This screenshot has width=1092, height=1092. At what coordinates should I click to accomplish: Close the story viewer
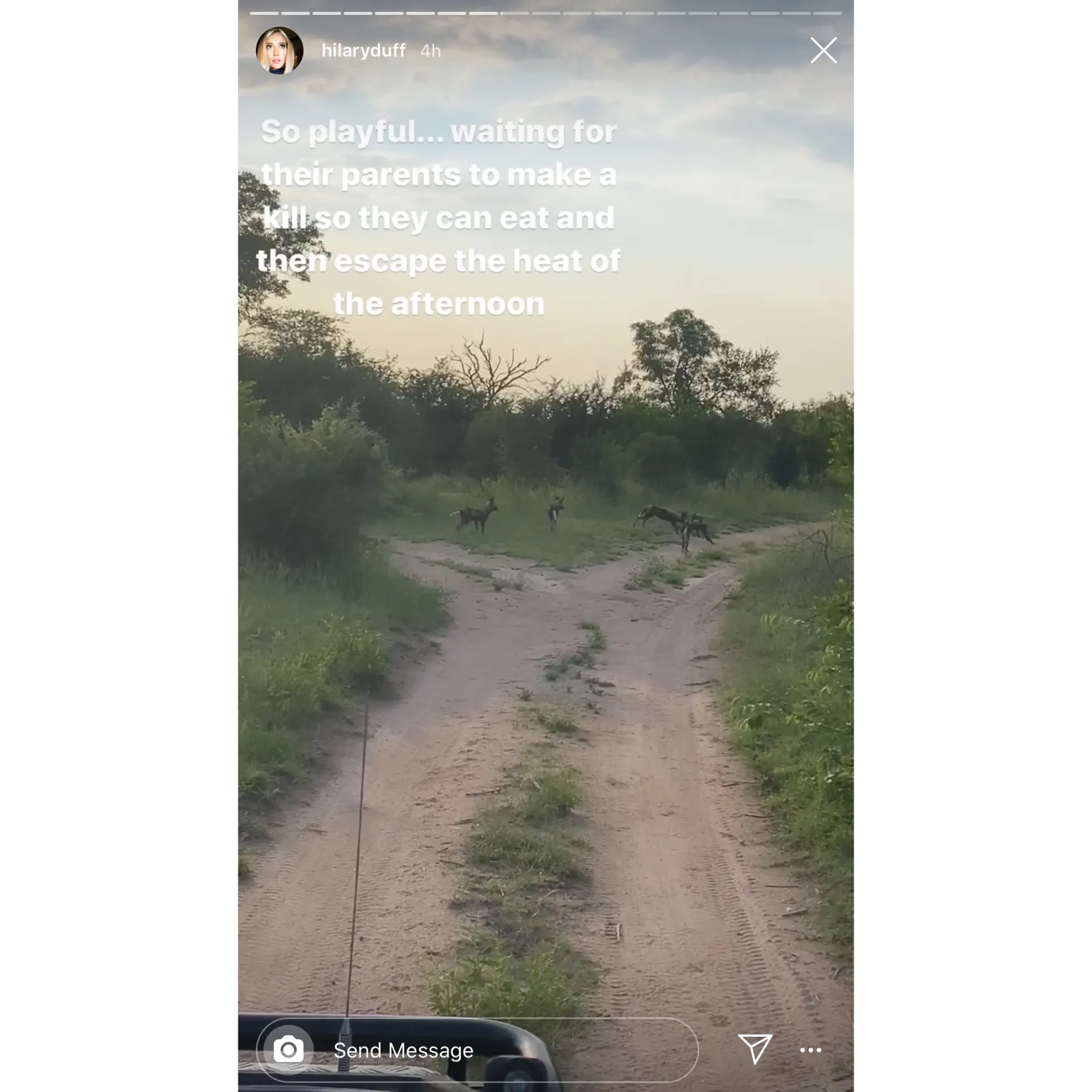pos(823,51)
